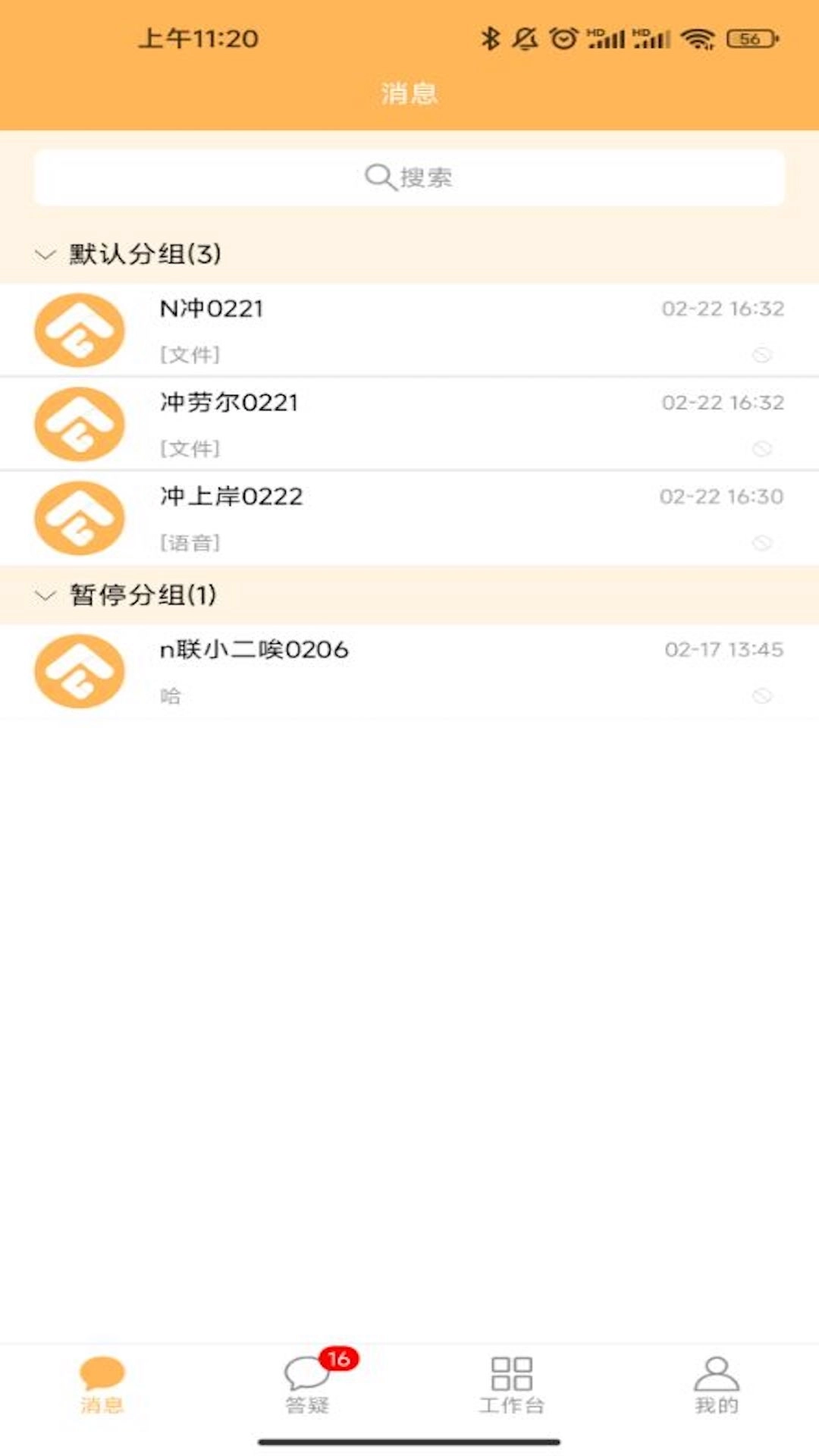
Task: Tap the avatar of N冲0221 chat
Action: [x=78, y=329]
